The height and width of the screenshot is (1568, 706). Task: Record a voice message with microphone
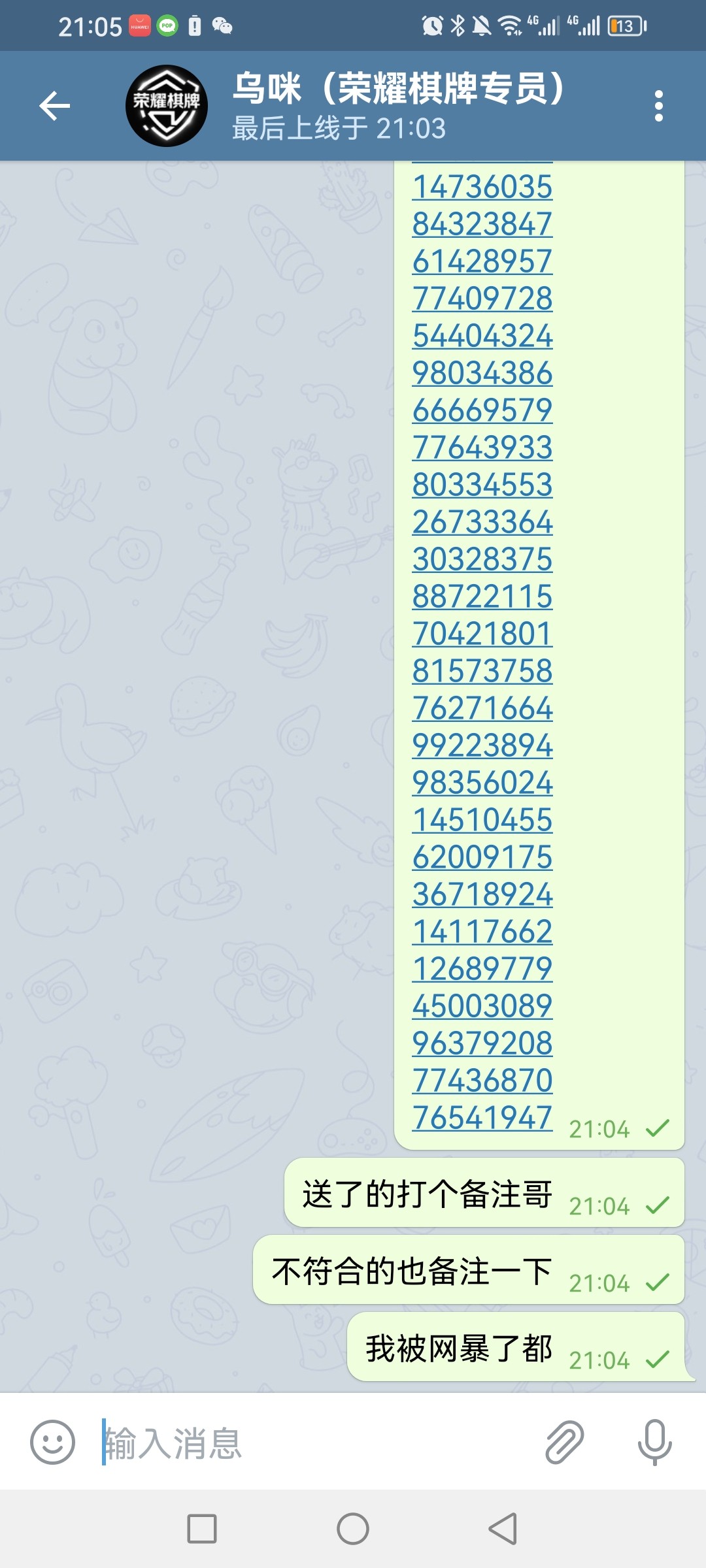pos(654,1442)
